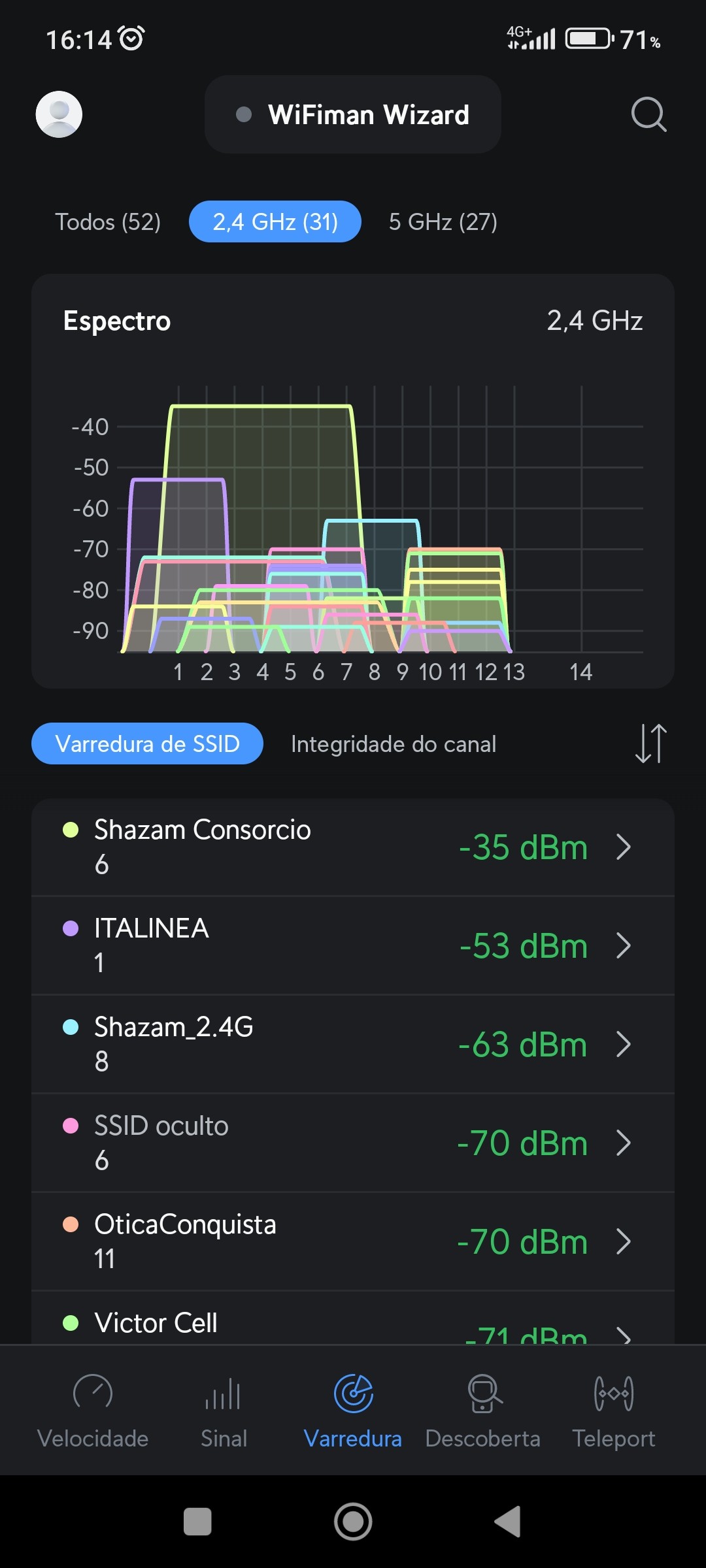706x1568 pixels.
Task: Open the ITALINEA network details
Action: [x=353, y=945]
